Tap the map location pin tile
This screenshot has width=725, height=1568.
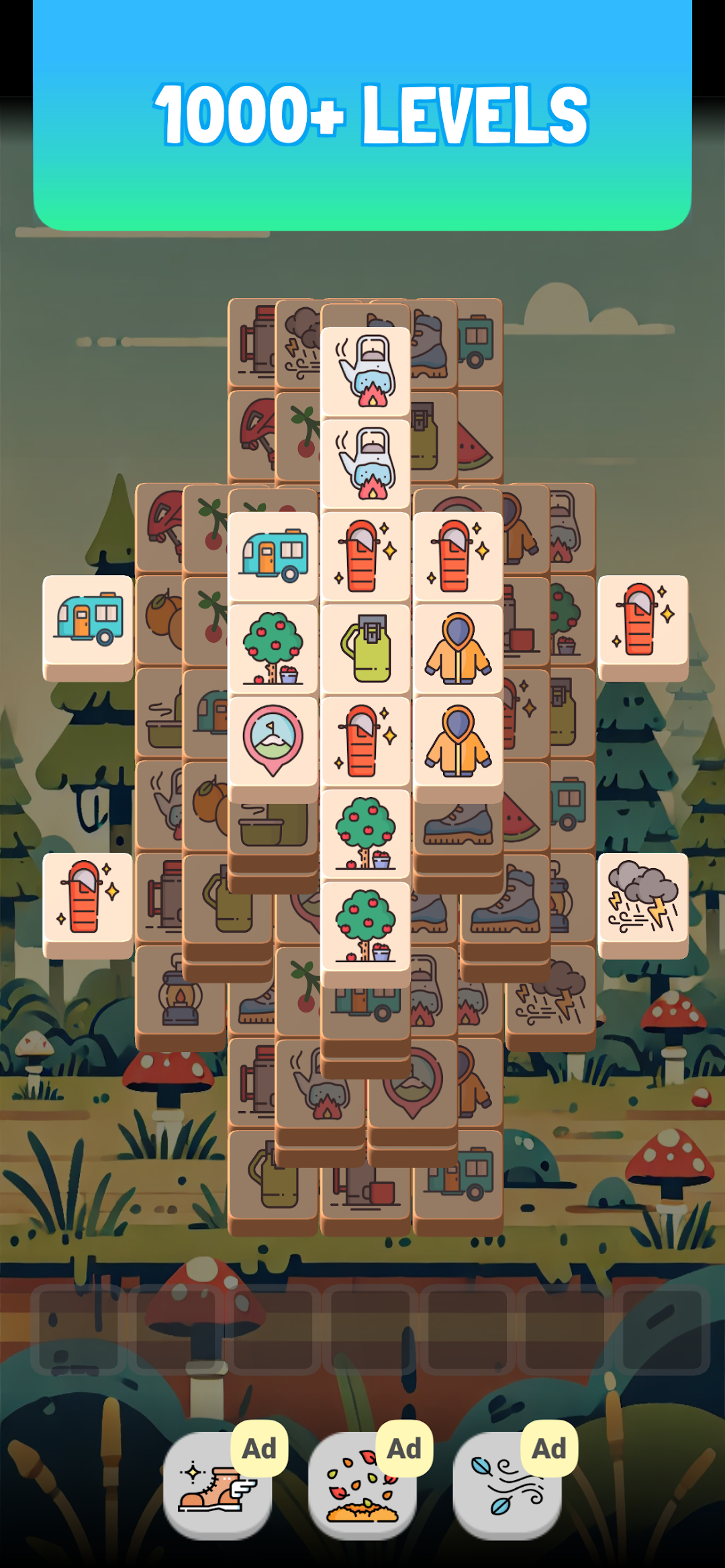point(273,742)
